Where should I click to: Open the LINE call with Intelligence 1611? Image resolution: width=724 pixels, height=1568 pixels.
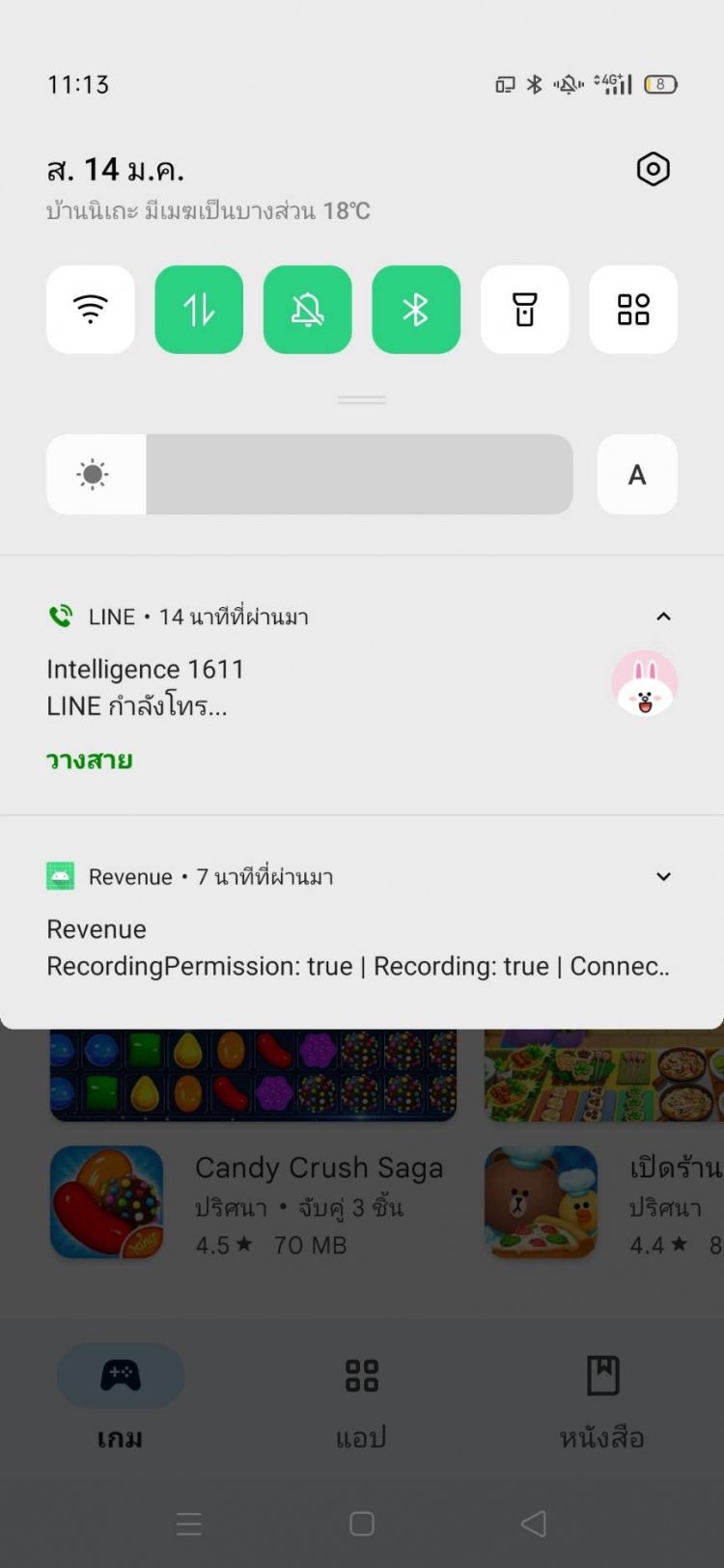coord(290,687)
